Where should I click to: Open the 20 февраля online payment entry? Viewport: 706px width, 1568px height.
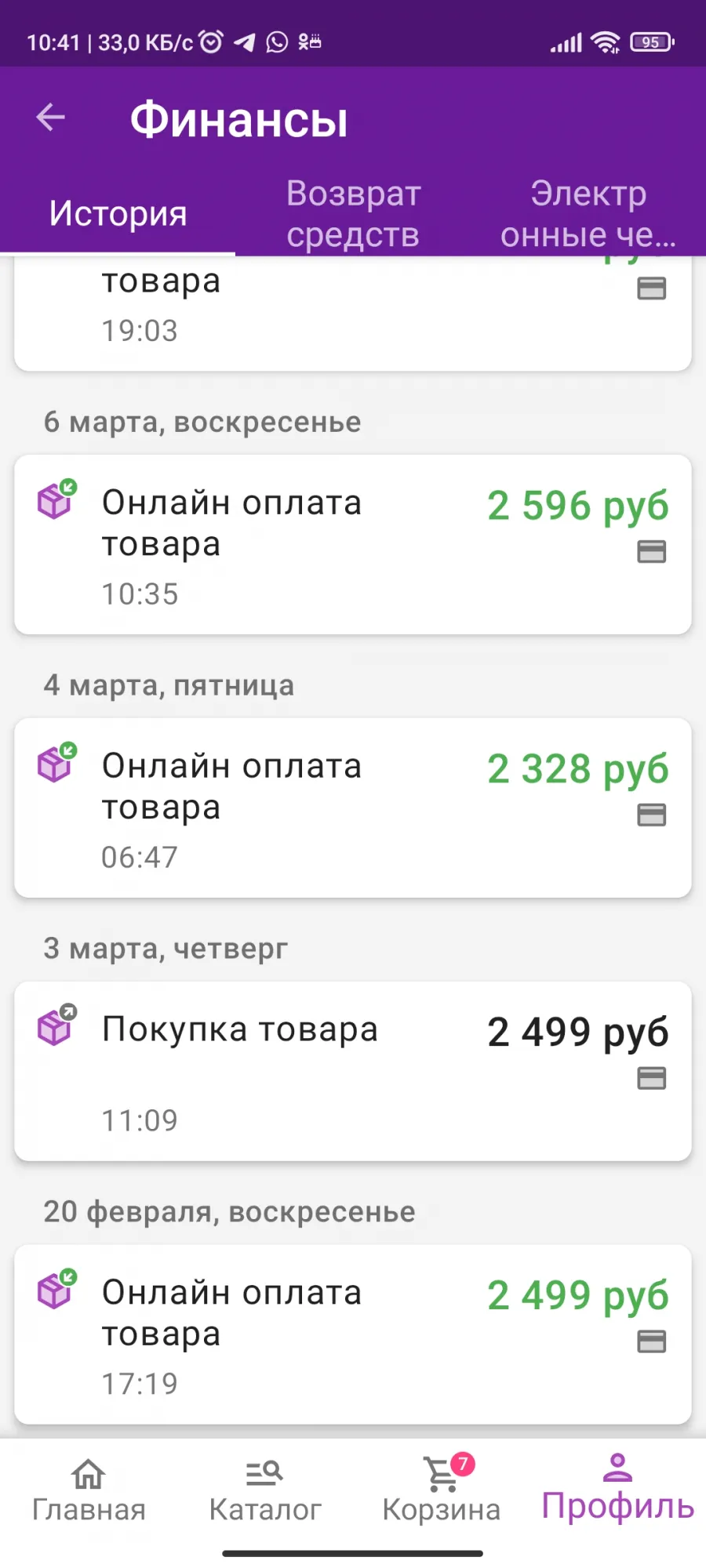(x=353, y=1334)
